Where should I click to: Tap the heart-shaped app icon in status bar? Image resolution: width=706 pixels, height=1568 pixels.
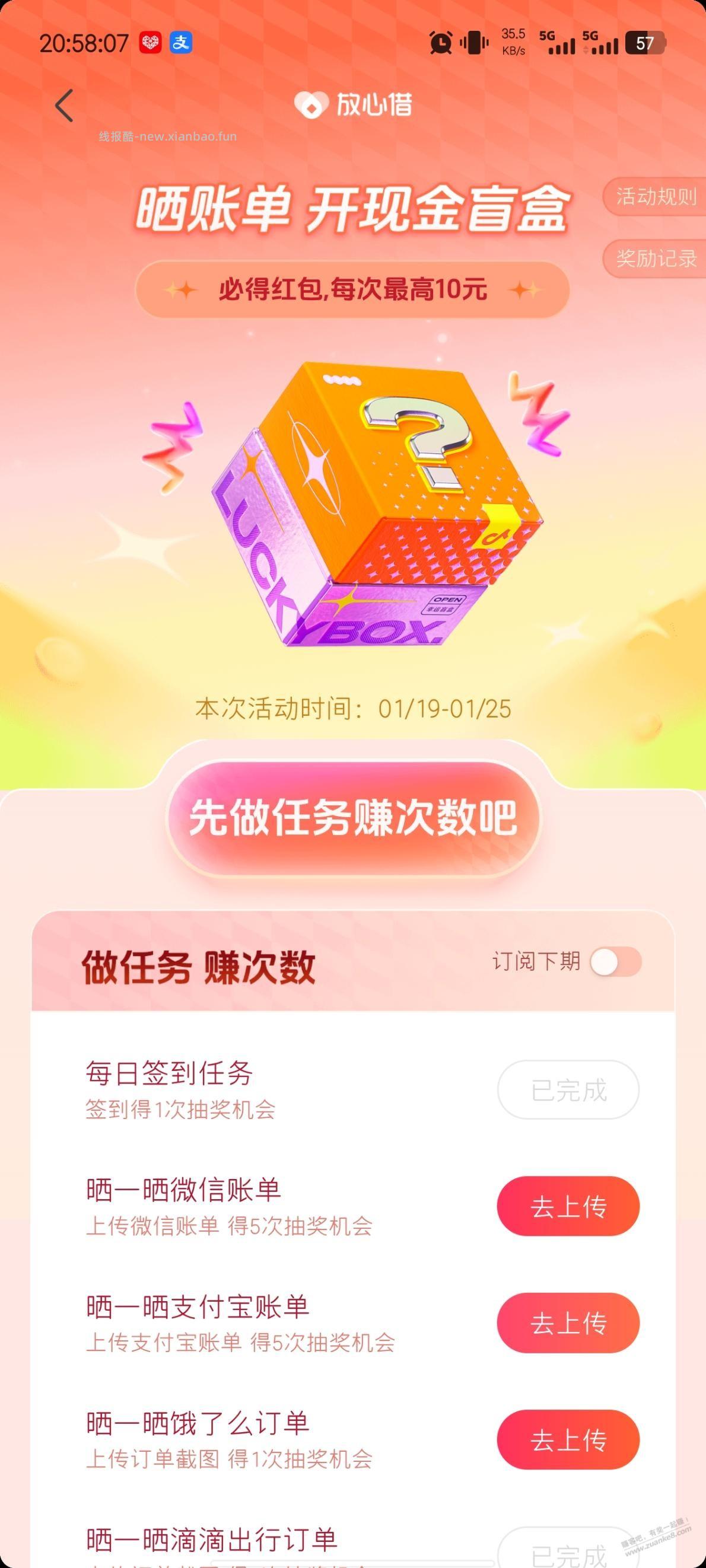tap(152, 43)
